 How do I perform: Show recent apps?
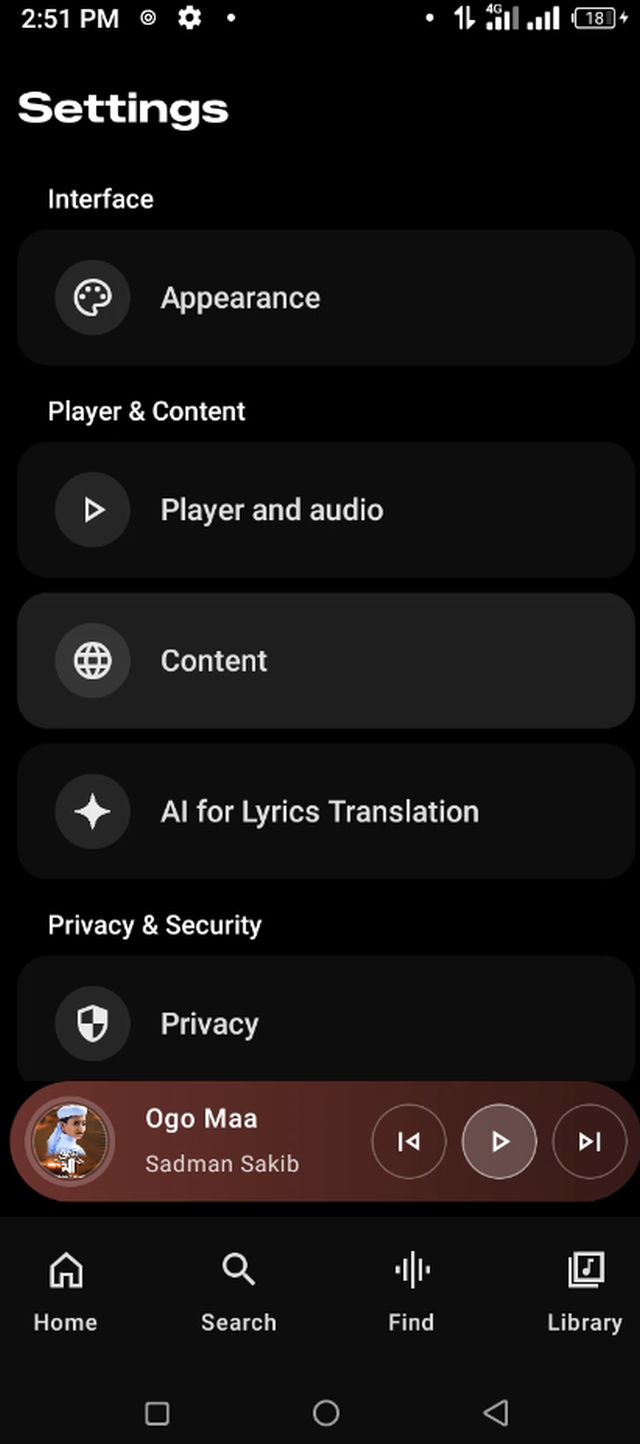click(x=157, y=1412)
